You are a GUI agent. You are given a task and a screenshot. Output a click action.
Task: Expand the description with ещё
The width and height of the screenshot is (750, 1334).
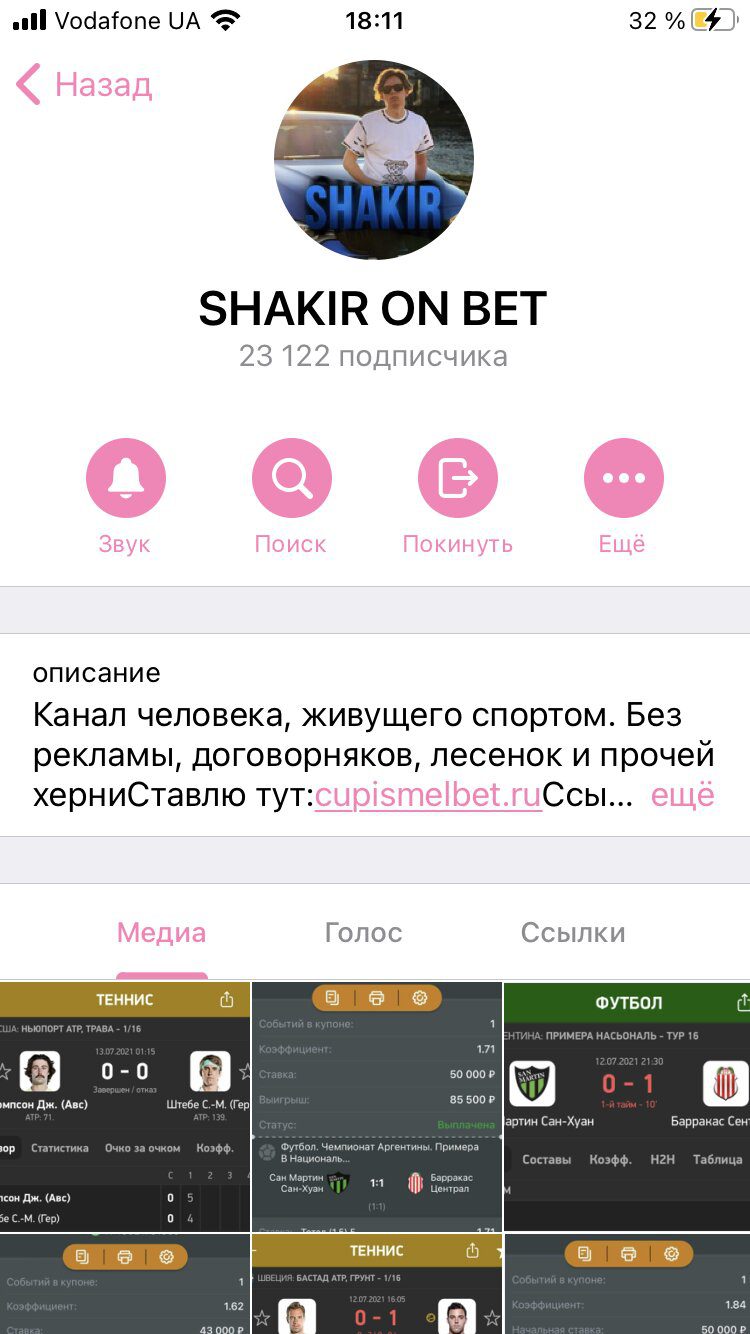tap(683, 796)
